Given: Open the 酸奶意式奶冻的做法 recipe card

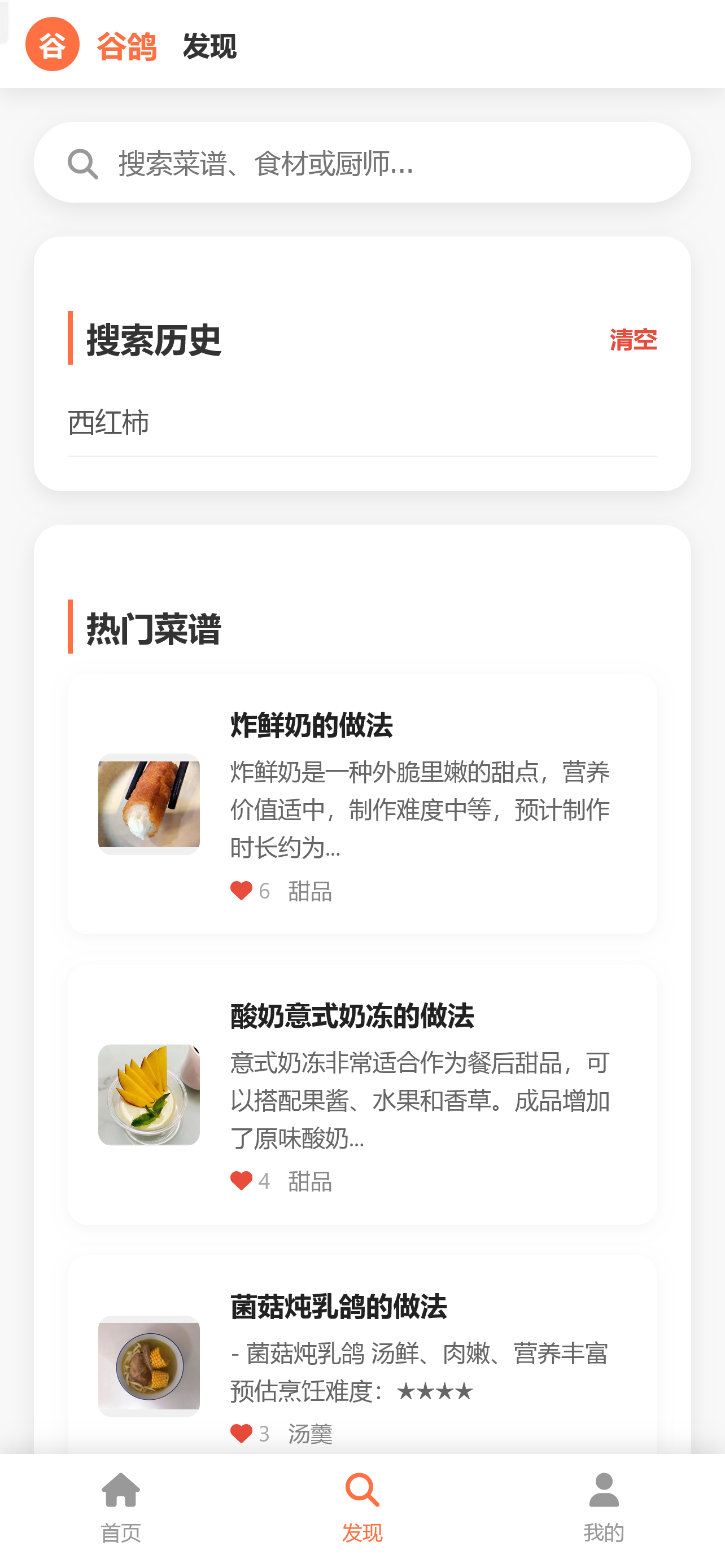Looking at the screenshot, I should click(x=362, y=1094).
